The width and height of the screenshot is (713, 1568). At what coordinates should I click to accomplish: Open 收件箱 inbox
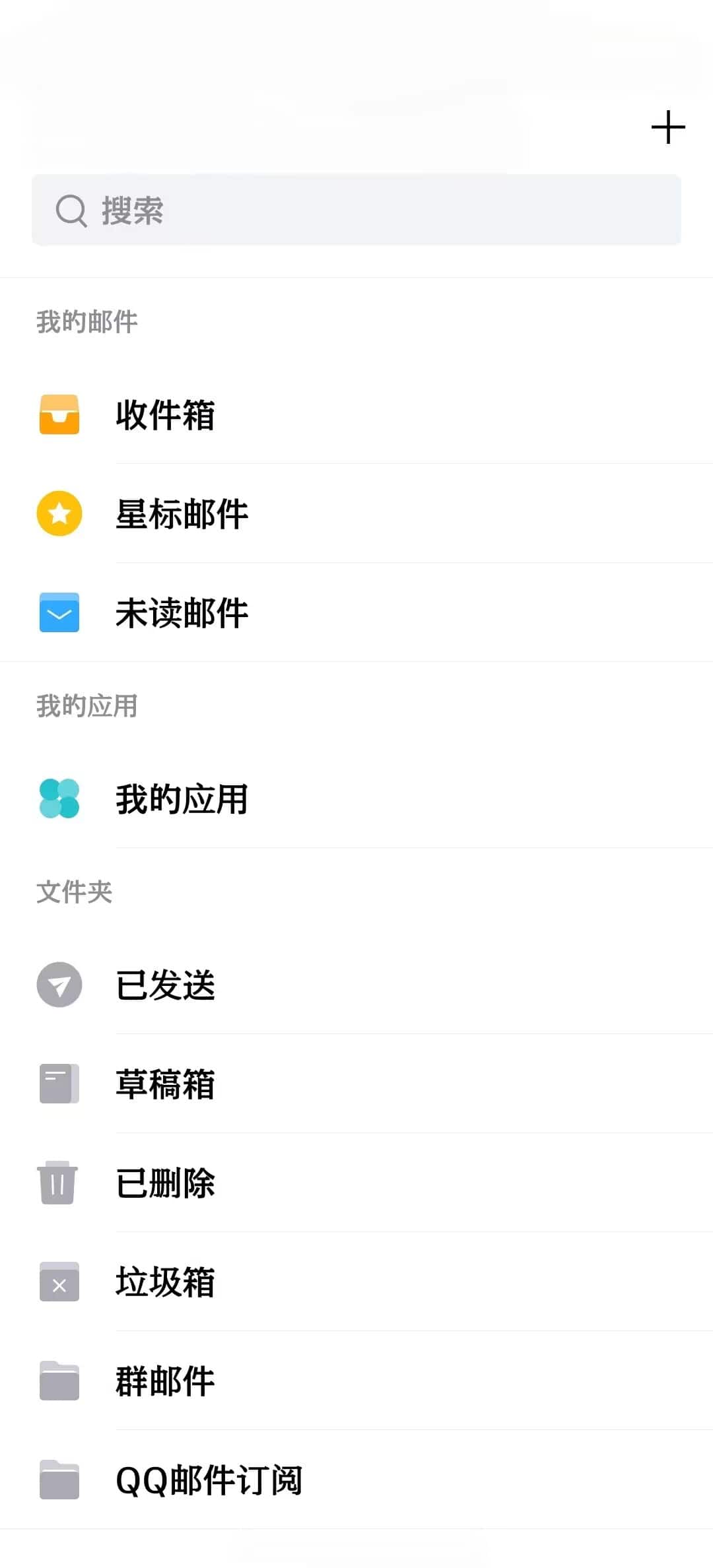click(x=165, y=415)
